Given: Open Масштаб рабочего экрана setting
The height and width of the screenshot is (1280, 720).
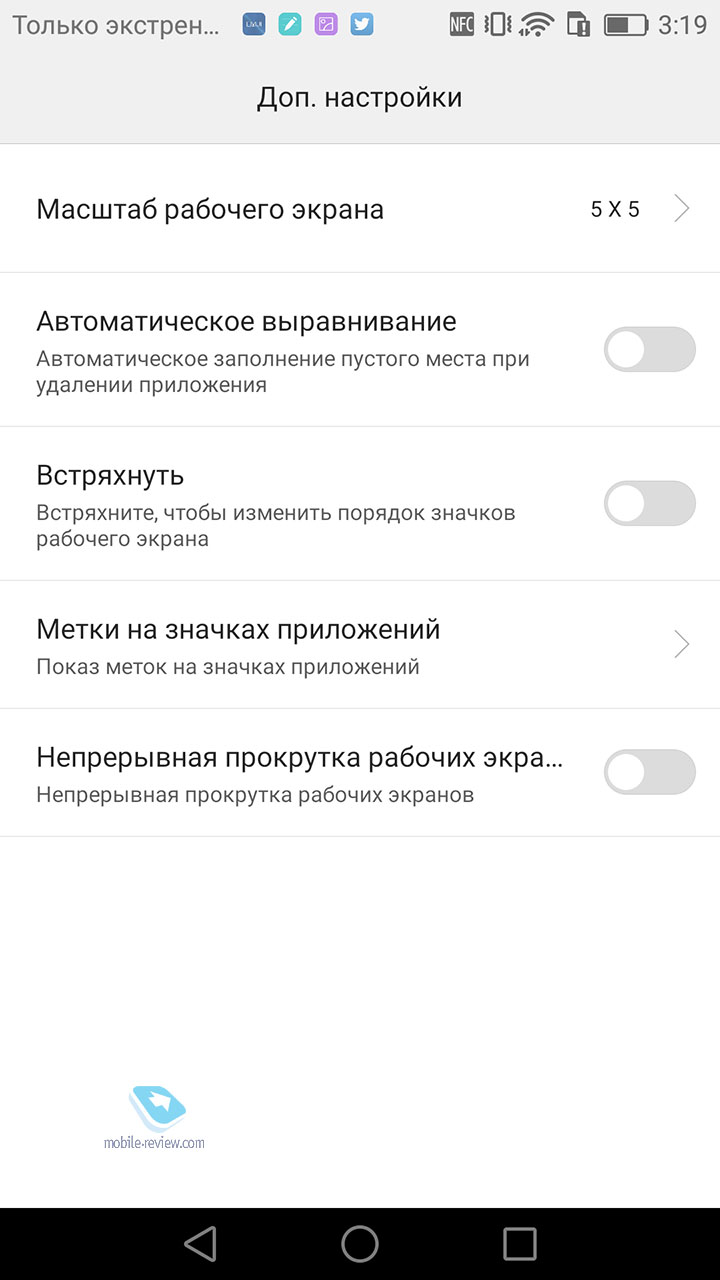Looking at the screenshot, I should pos(360,209).
